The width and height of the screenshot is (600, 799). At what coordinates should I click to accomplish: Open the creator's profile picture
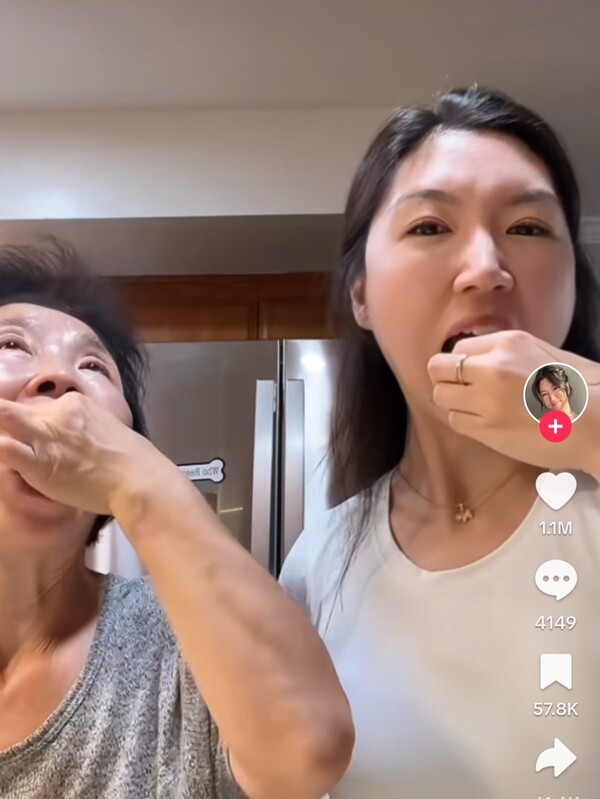click(x=555, y=391)
